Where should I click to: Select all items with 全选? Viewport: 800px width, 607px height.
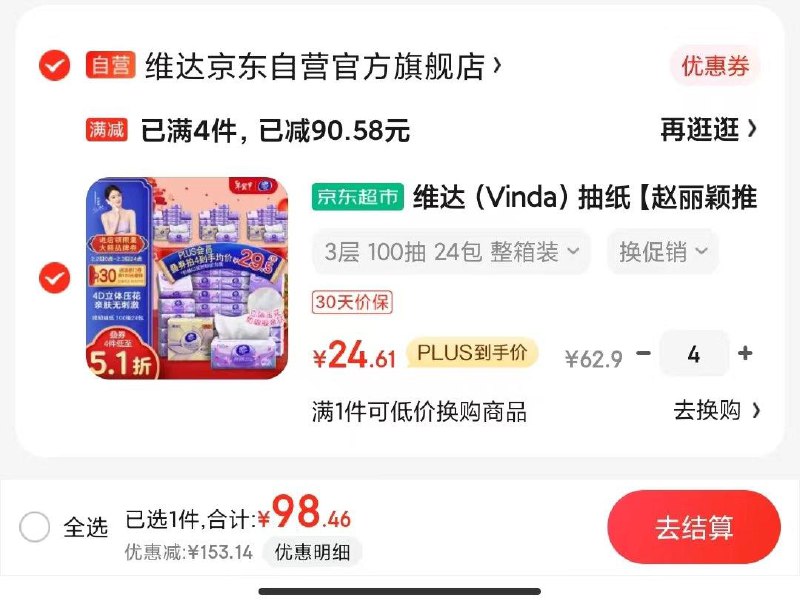coord(35,527)
